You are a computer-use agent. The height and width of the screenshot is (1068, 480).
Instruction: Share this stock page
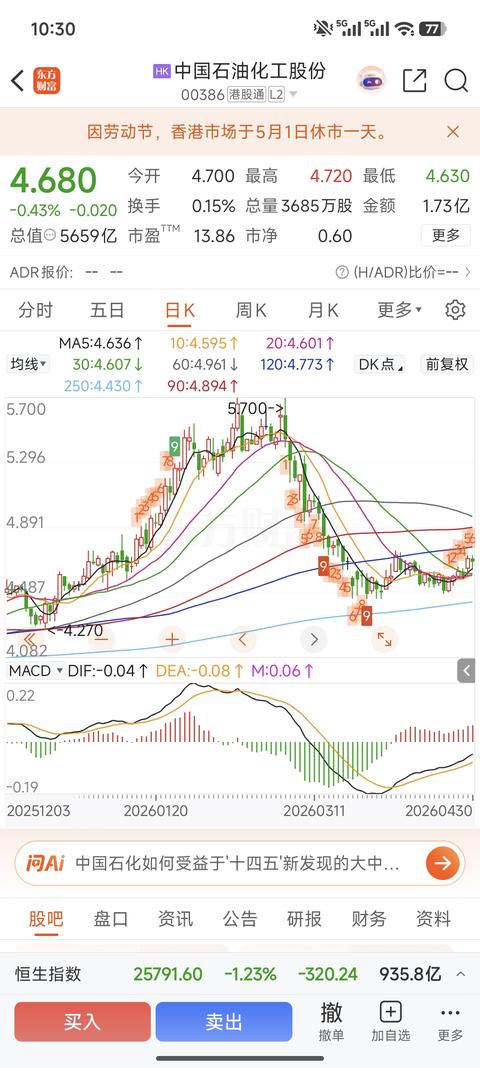click(x=415, y=80)
